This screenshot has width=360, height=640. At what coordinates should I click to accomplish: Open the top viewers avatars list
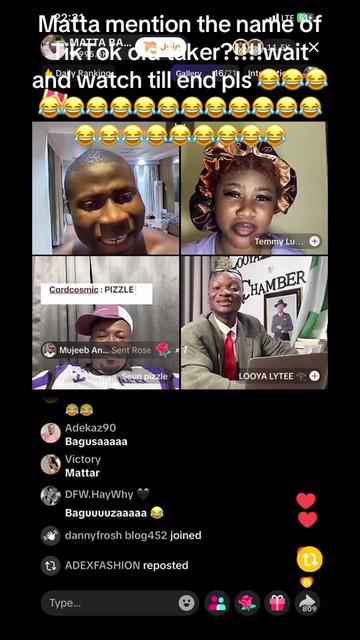[x=248, y=48]
